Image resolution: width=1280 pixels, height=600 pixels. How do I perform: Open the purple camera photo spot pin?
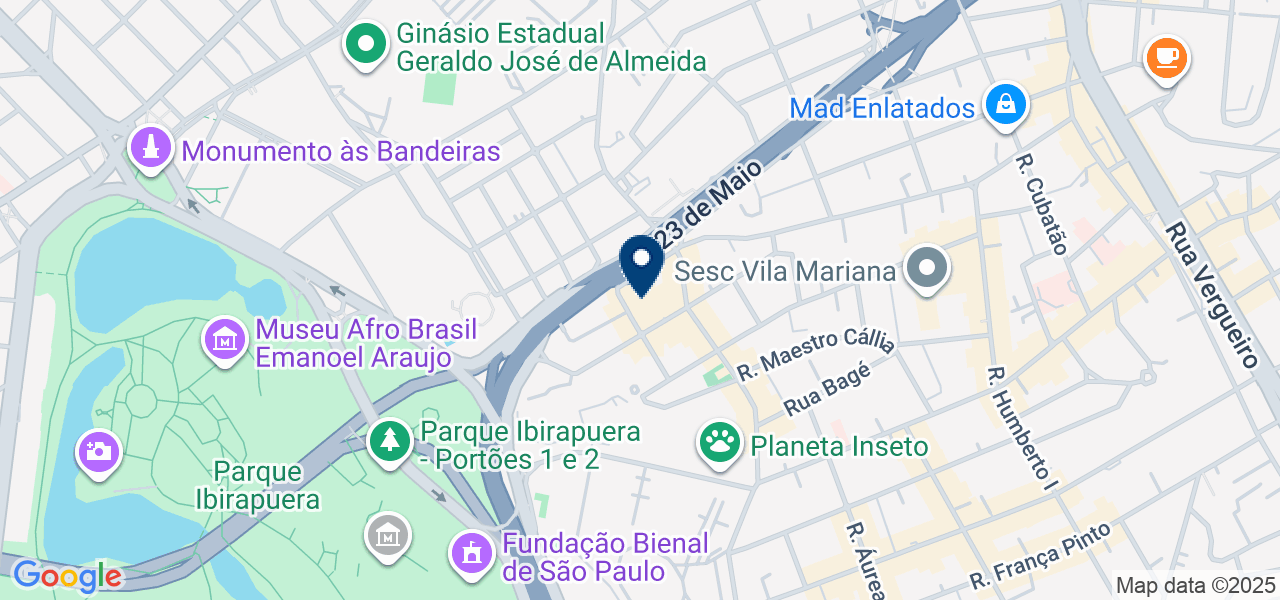tap(99, 451)
